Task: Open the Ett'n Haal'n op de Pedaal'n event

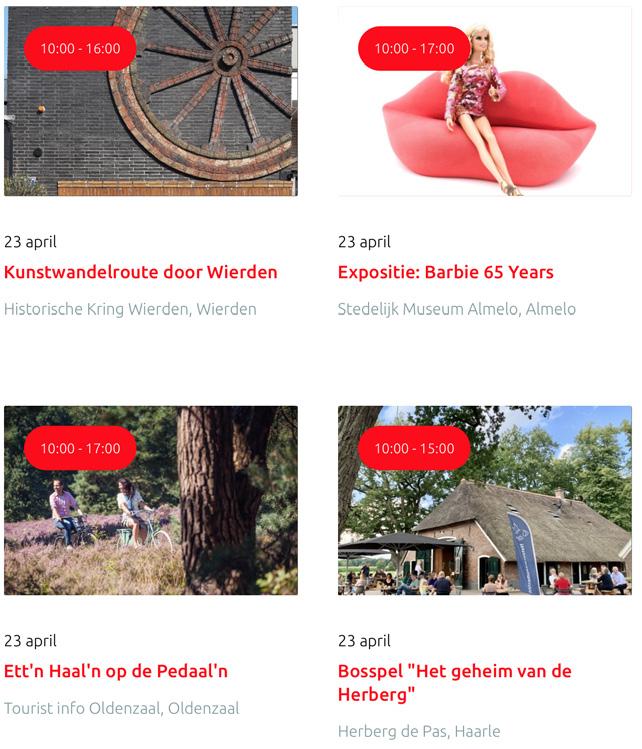Action: (116, 671)
